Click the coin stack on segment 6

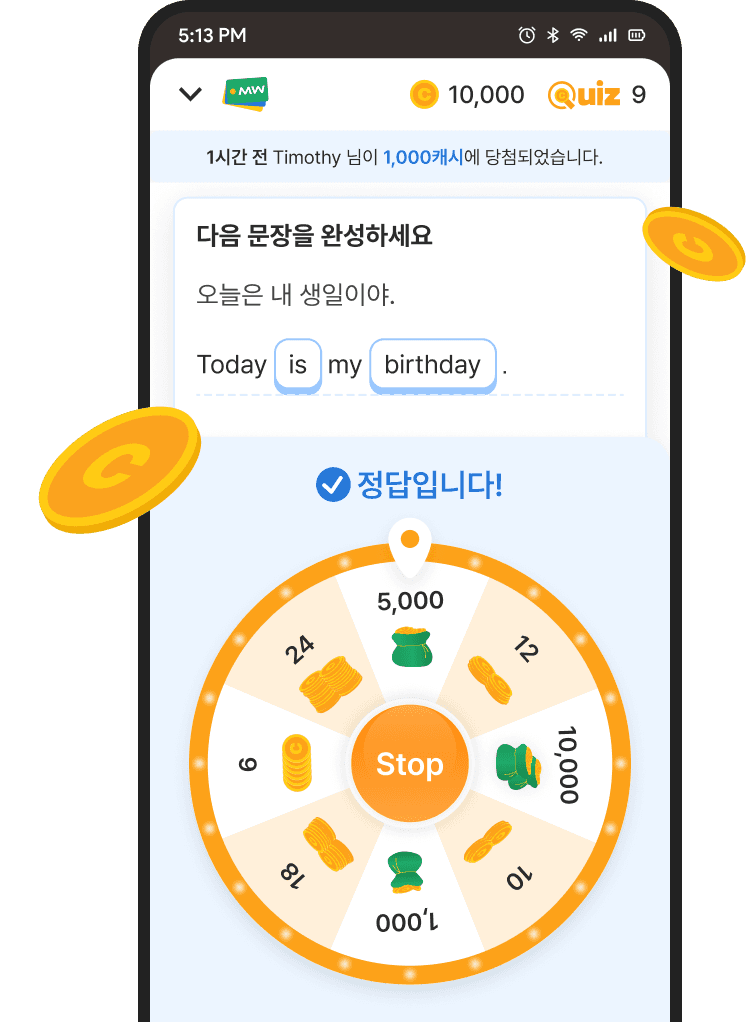[295, 763]
